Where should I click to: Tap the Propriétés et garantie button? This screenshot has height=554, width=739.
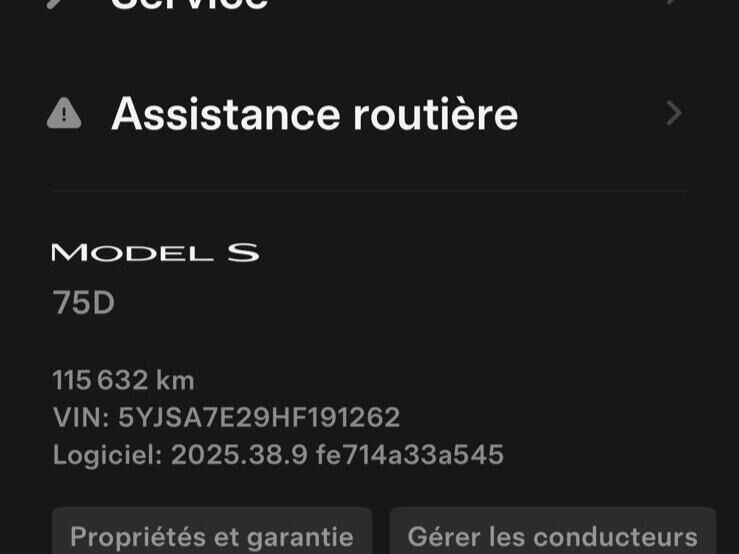point(212,535)
